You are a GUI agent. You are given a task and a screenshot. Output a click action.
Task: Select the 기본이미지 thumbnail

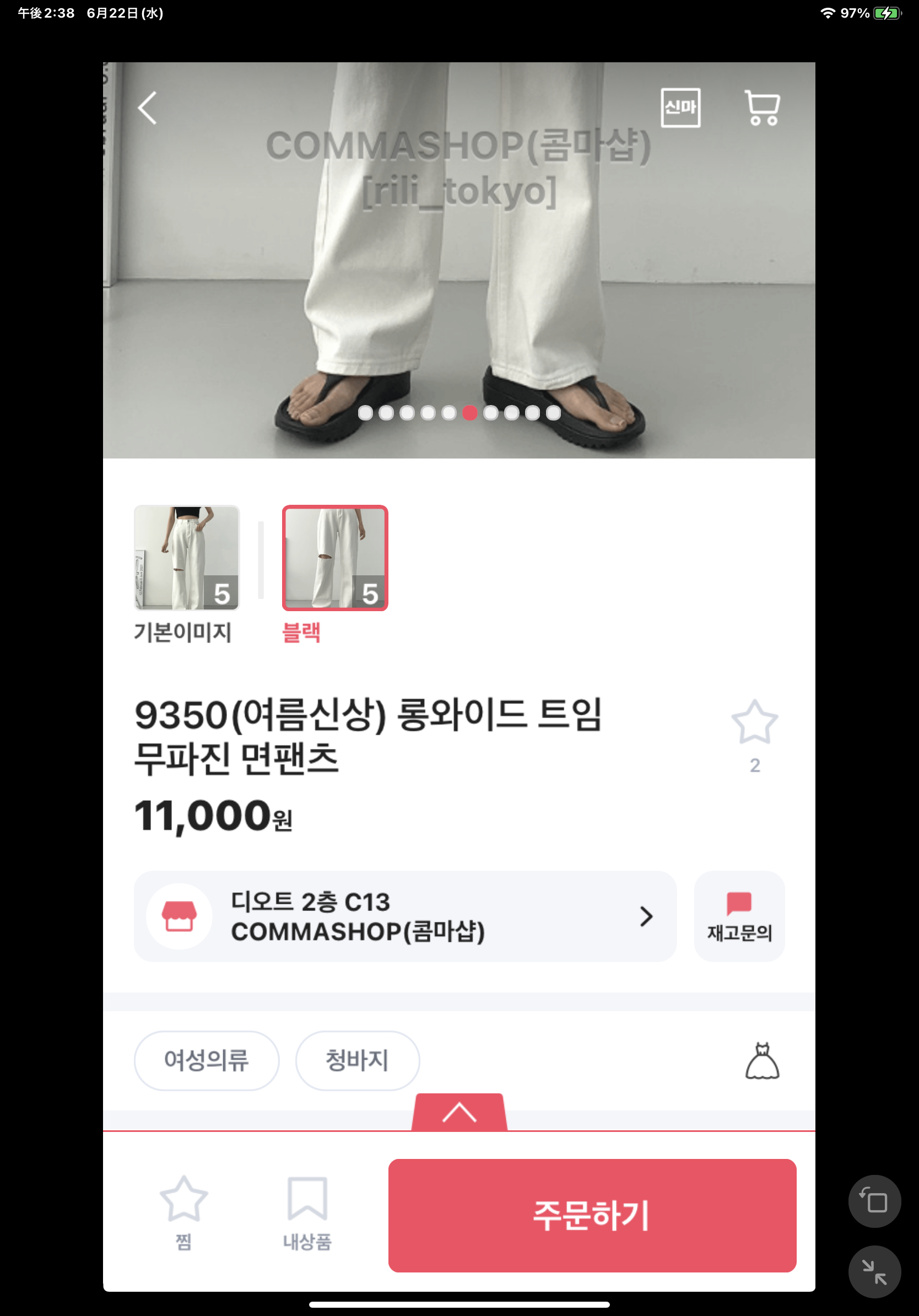tap(186, 558)
